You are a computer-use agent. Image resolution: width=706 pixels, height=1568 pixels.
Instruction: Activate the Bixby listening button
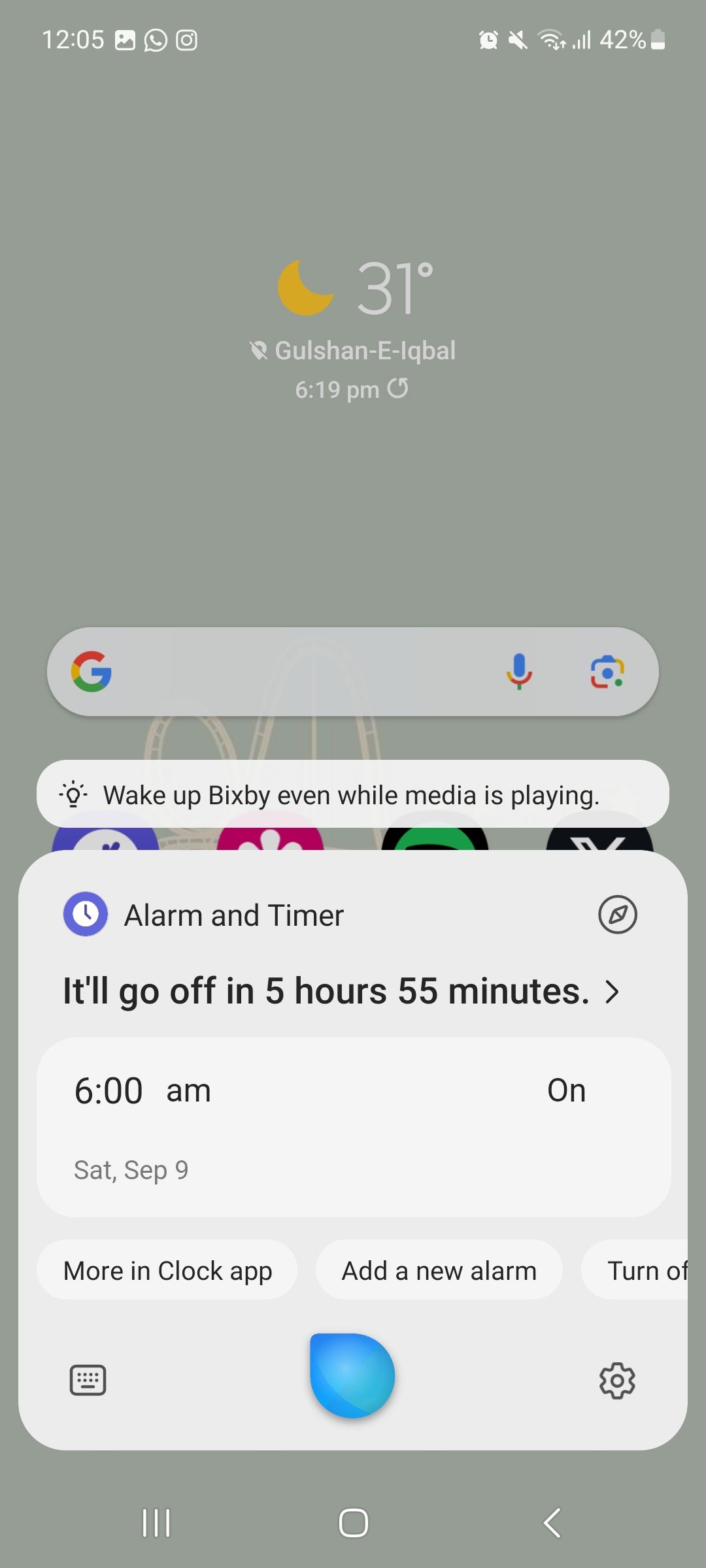tap(353, 1376)
